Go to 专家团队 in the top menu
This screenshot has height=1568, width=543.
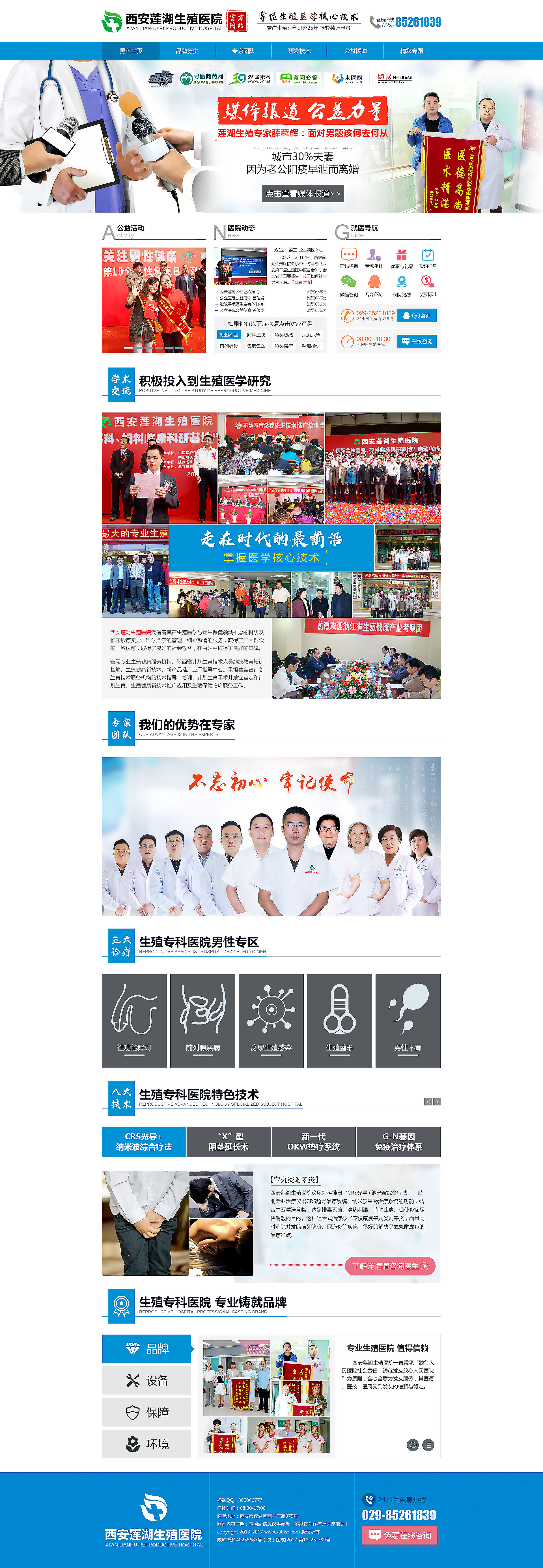tap(243, 51)
